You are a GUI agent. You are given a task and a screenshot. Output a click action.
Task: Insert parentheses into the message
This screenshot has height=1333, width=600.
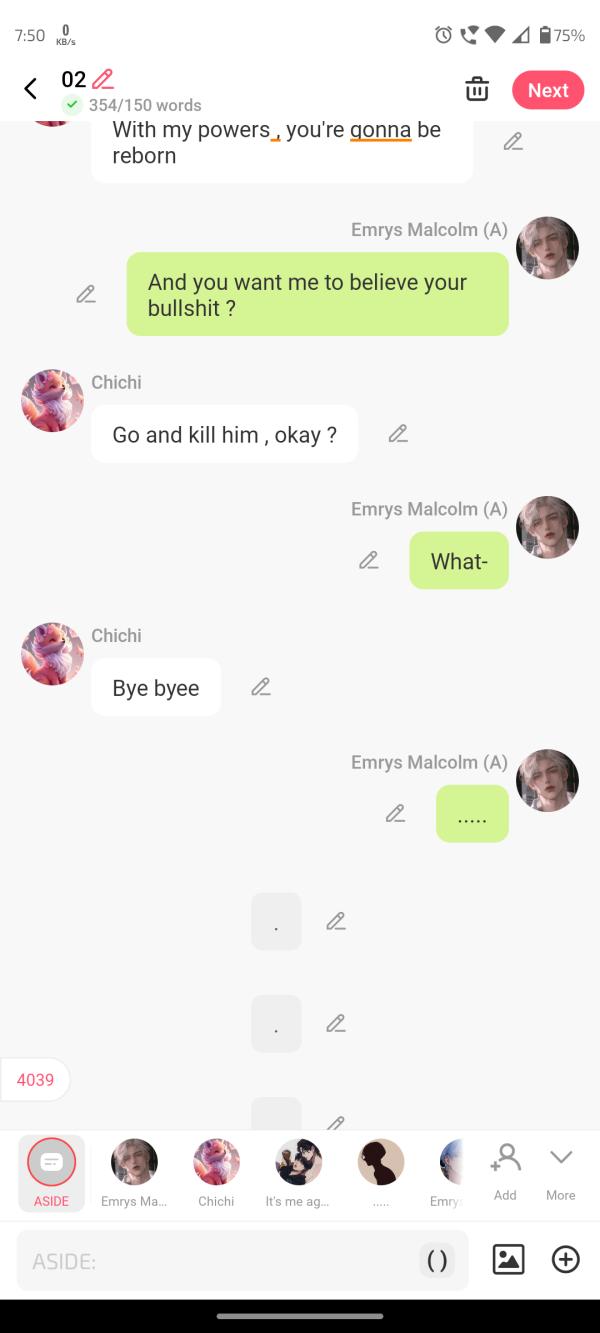pos(437,1261)
